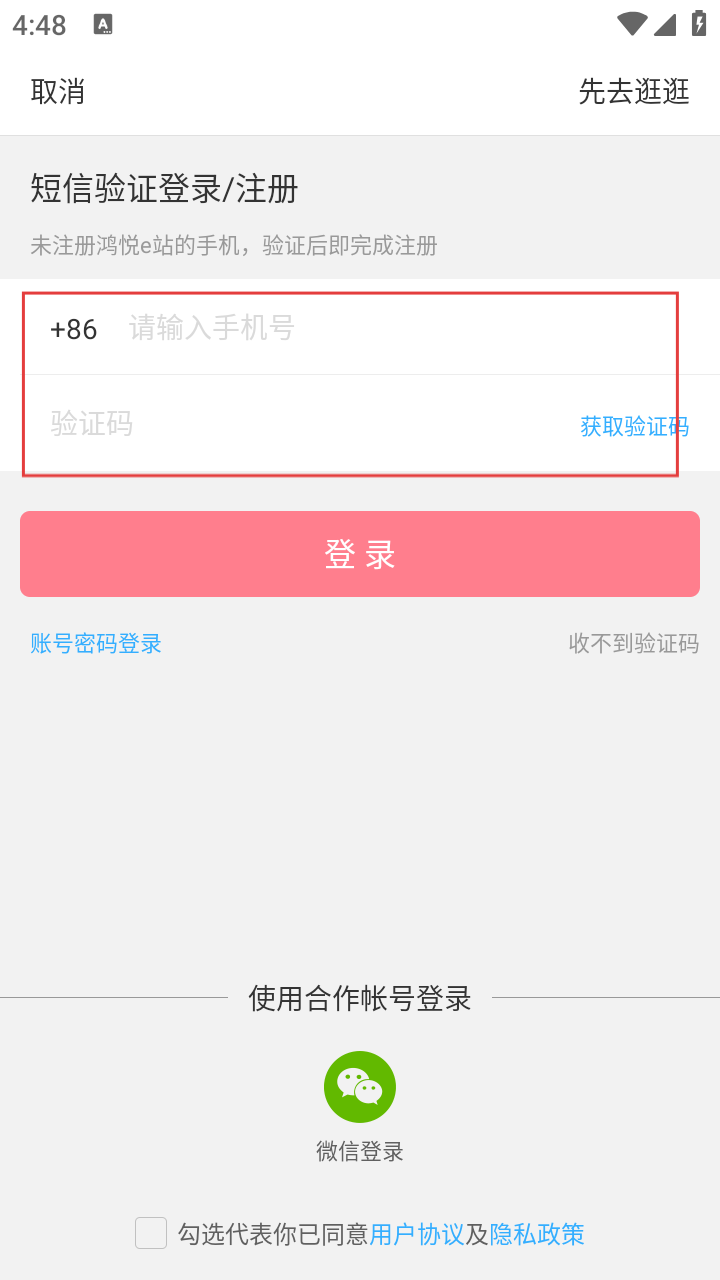This screenshot has height=1280, width=720.
Task: Switch to 账号密码登录
Action: click(x=96, y=643)
